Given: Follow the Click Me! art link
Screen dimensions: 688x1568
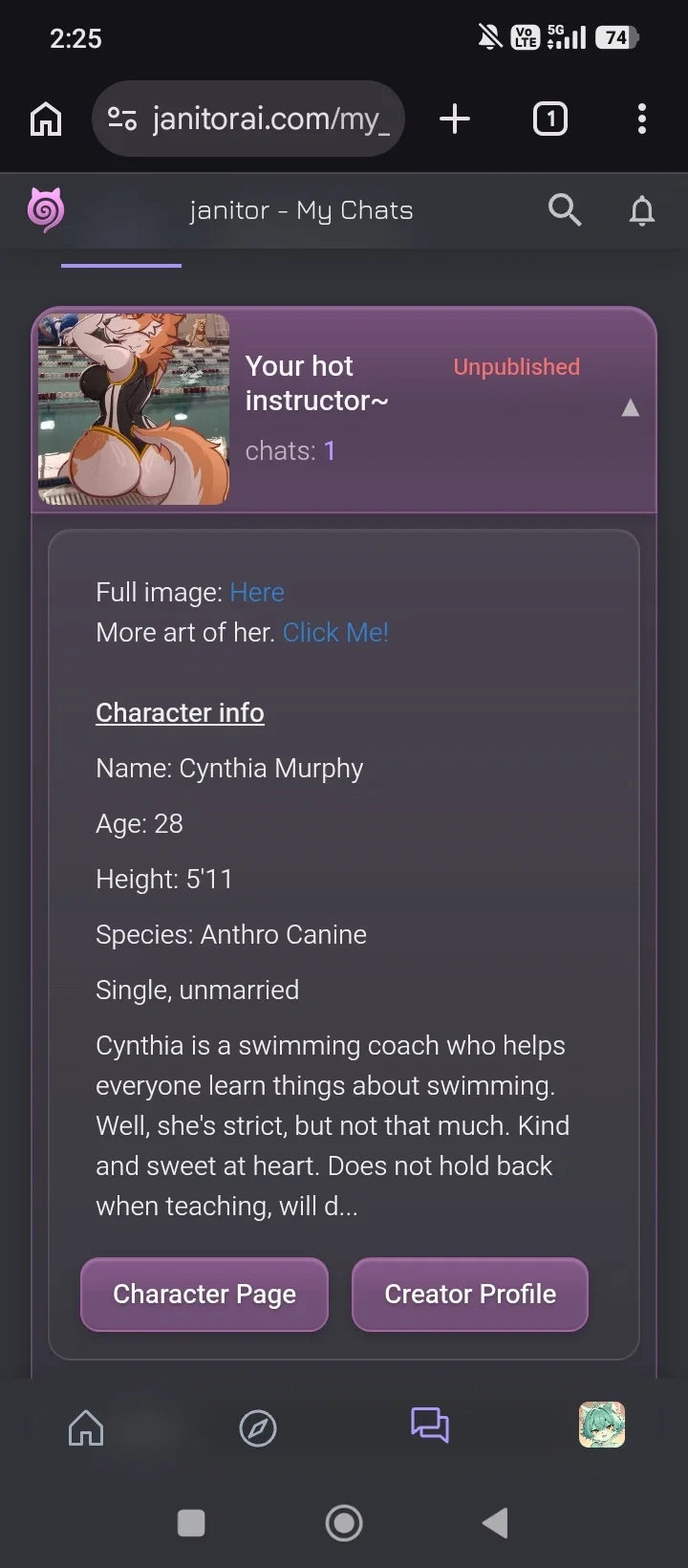Looking at the screenshot, I should click(335, 633).
